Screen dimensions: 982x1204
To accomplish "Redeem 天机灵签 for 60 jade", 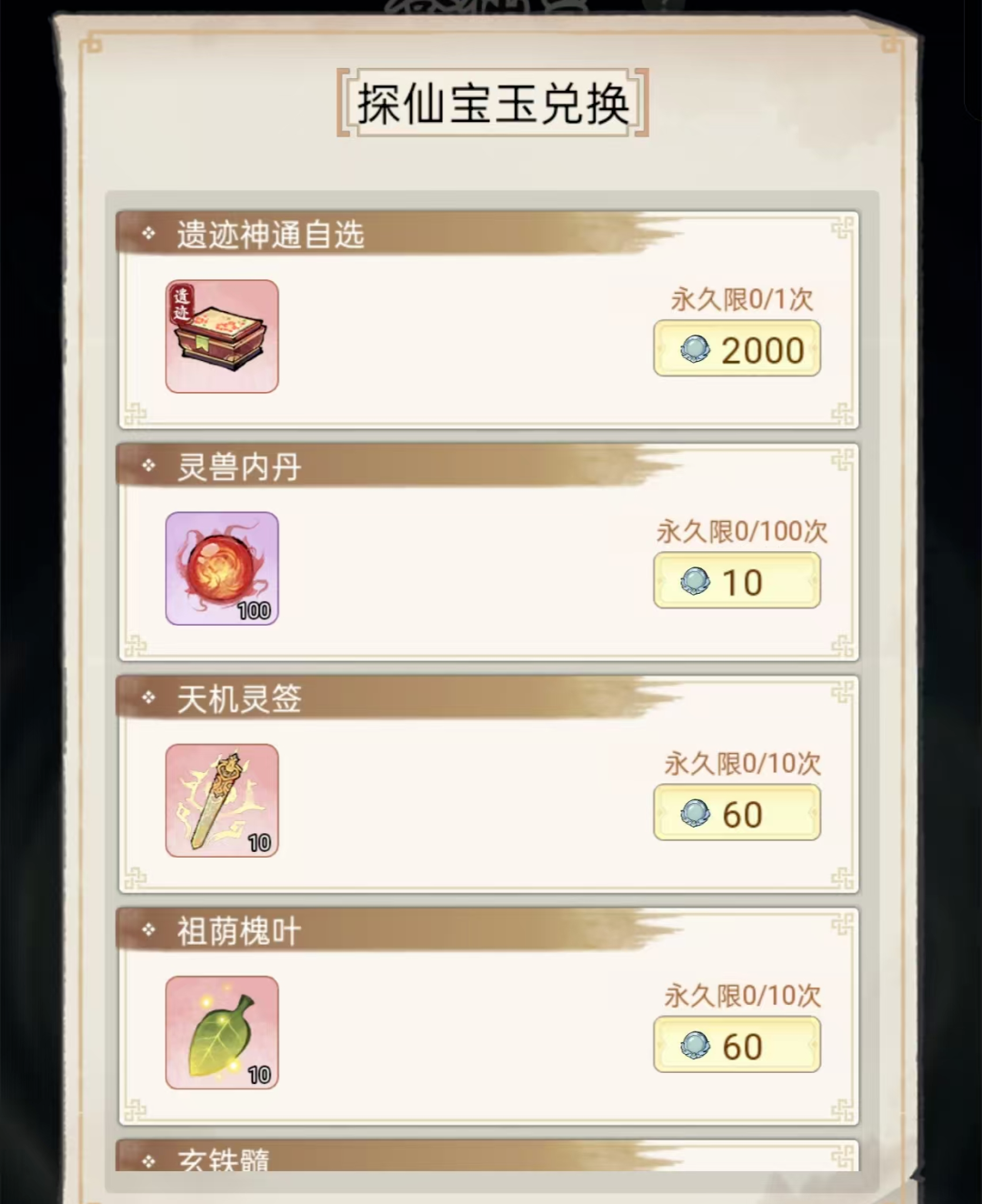I will 736,813.
